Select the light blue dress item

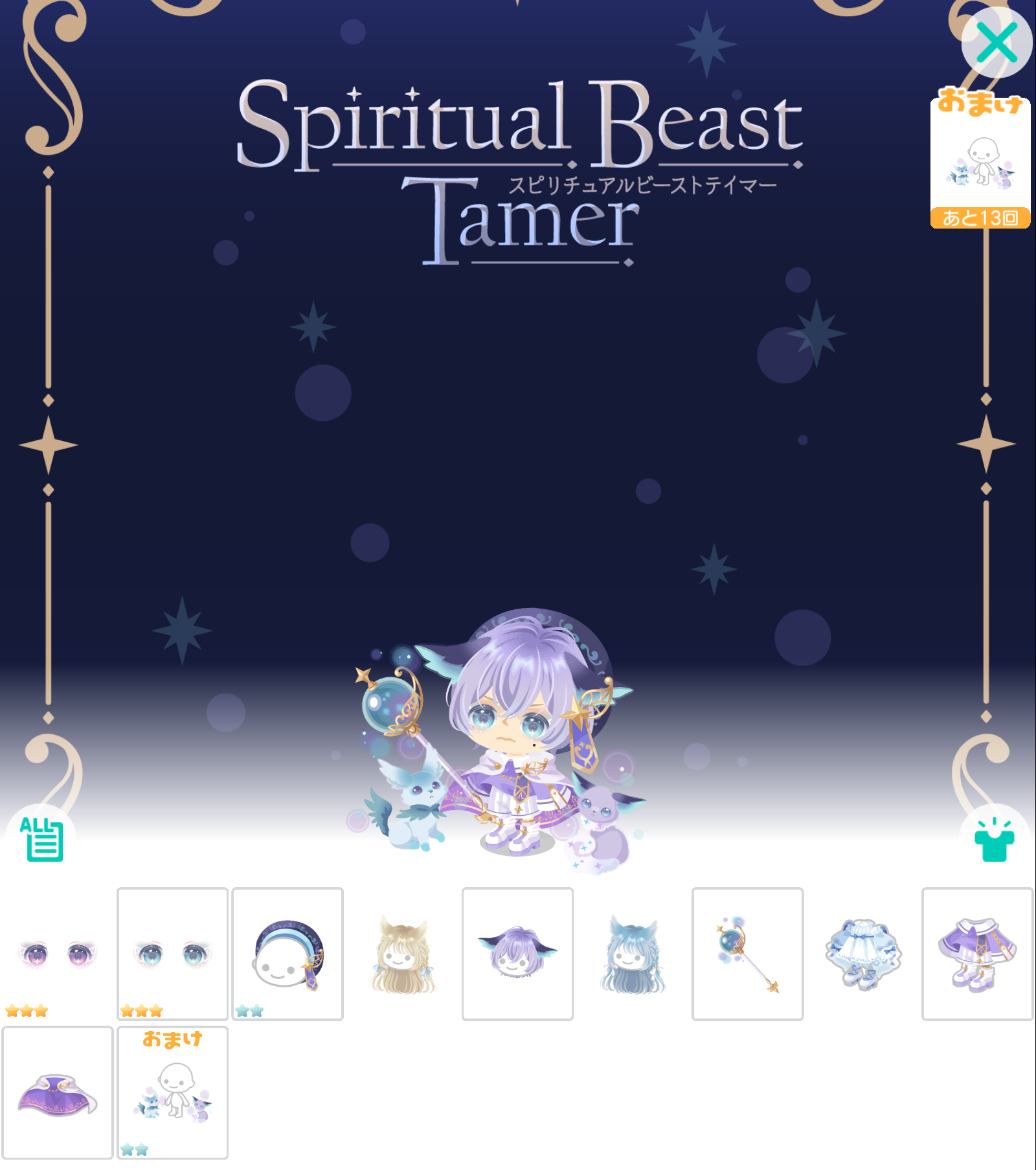(x=862, y=954)
